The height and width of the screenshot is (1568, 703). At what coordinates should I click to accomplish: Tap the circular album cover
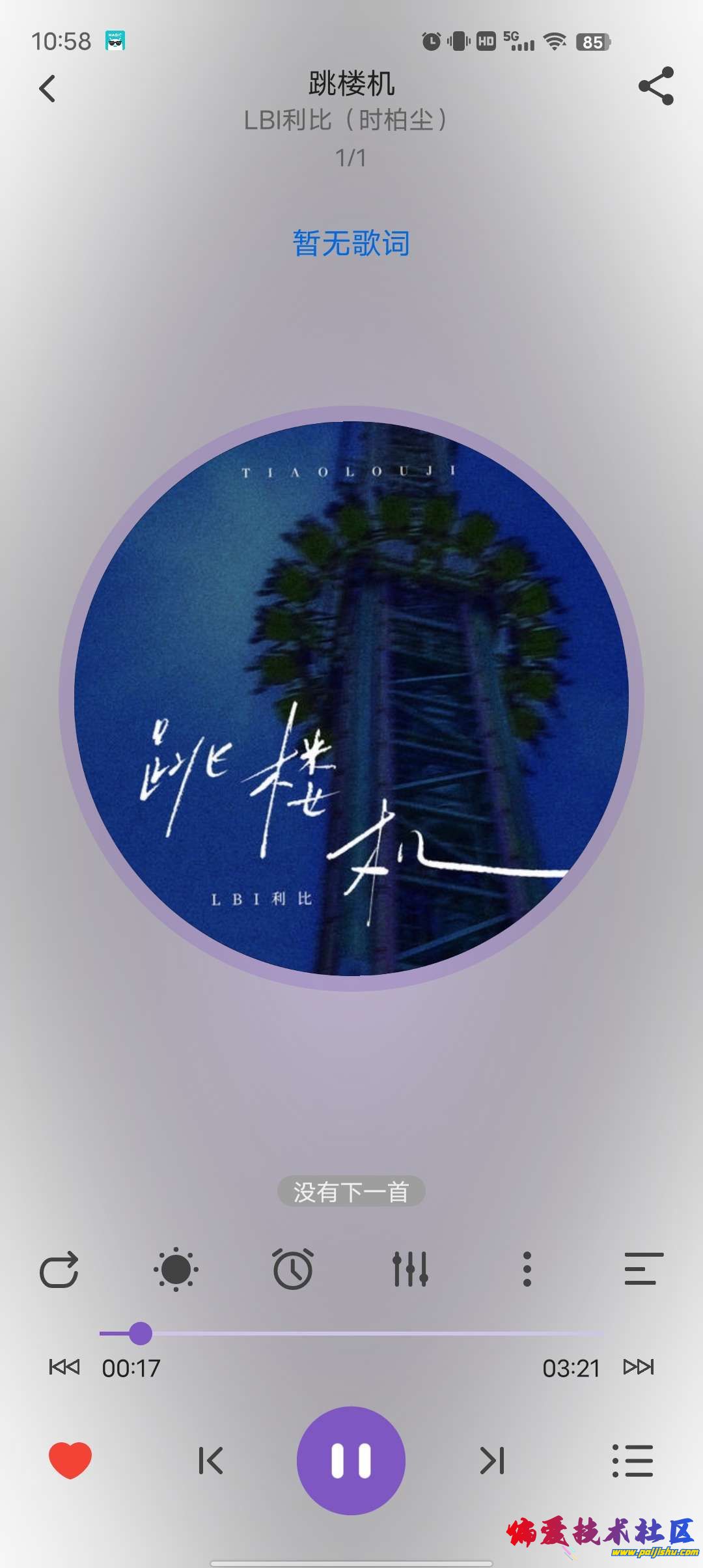351,698
